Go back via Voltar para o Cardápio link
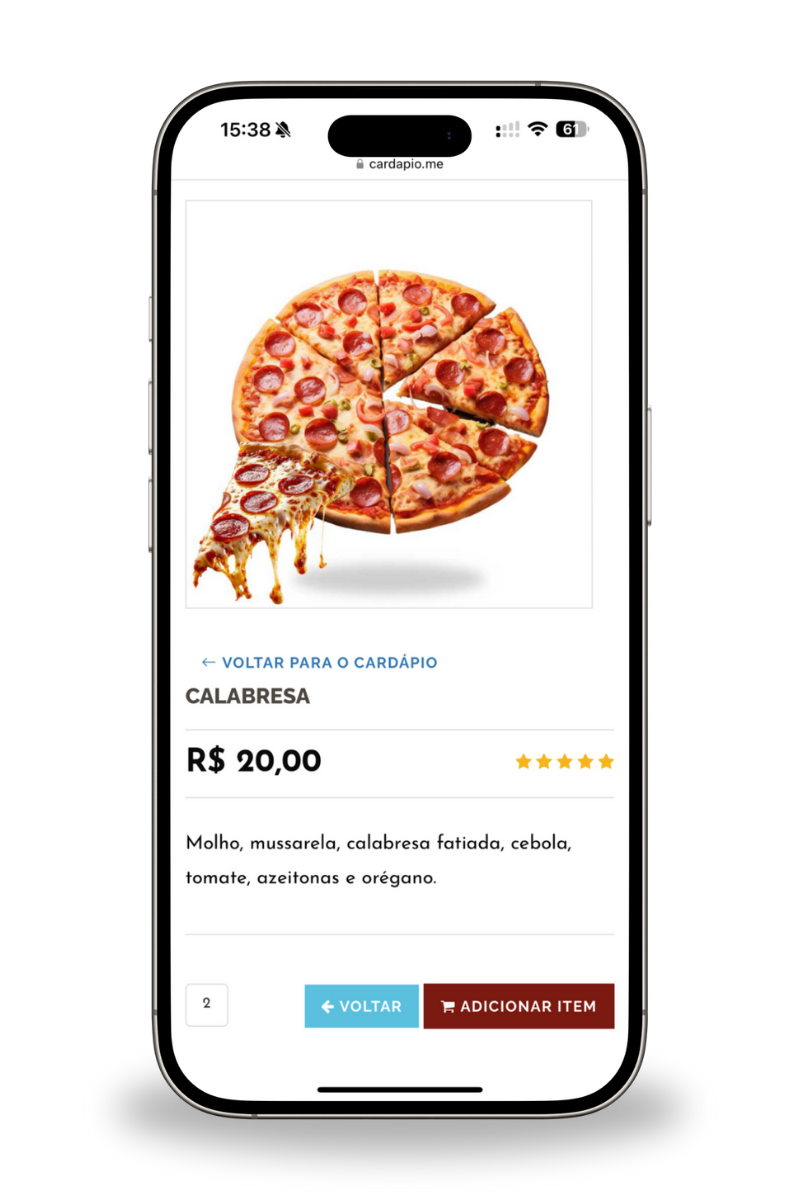This screenshot has height=1200, width=800. pos(320,663)
